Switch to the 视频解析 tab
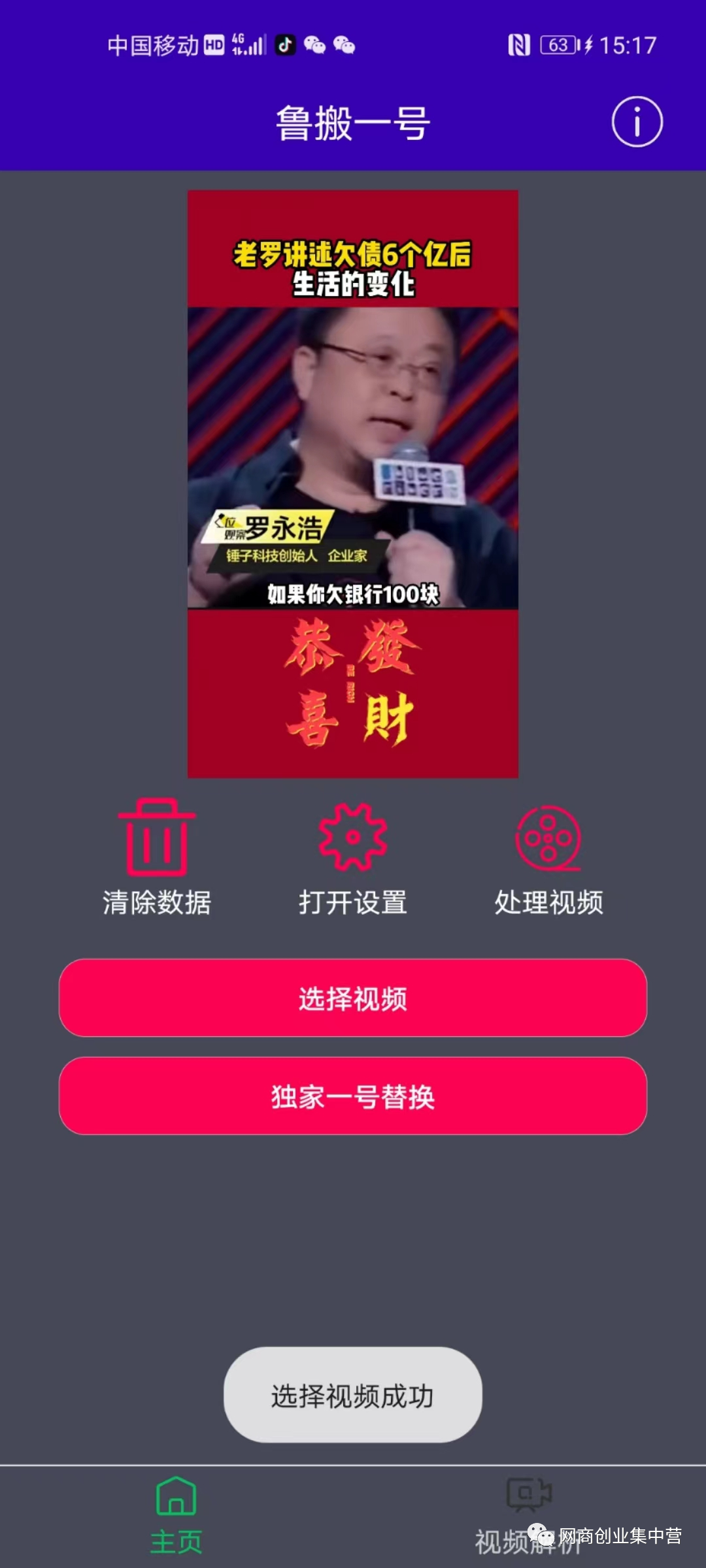Viewport: 706px width, 1568px height. [x=528, y=1514]
